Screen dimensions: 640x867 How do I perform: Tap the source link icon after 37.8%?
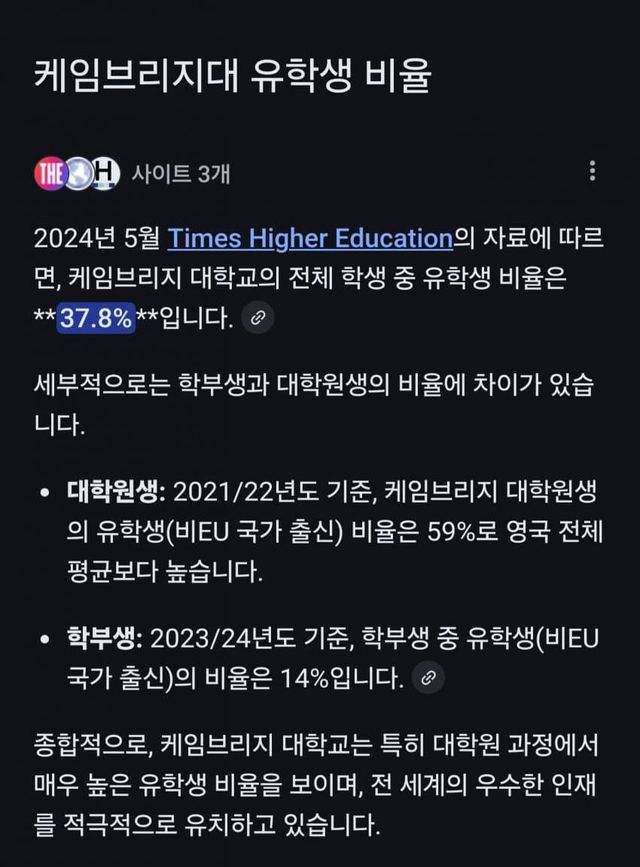tap(257, 318)
